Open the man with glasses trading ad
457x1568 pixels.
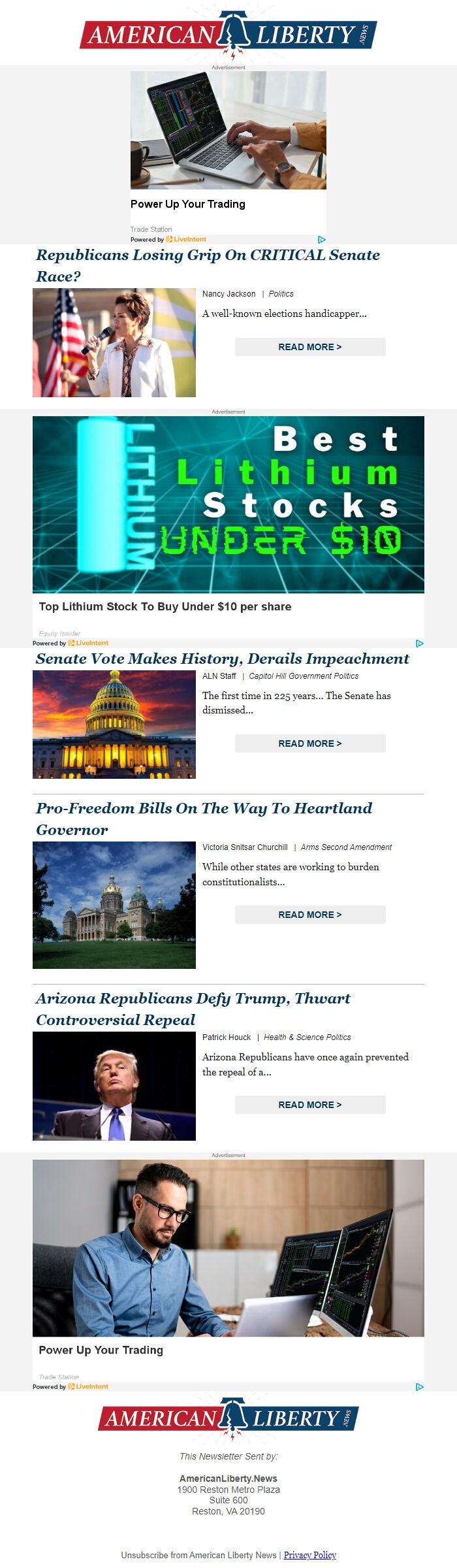[228, 1248]
